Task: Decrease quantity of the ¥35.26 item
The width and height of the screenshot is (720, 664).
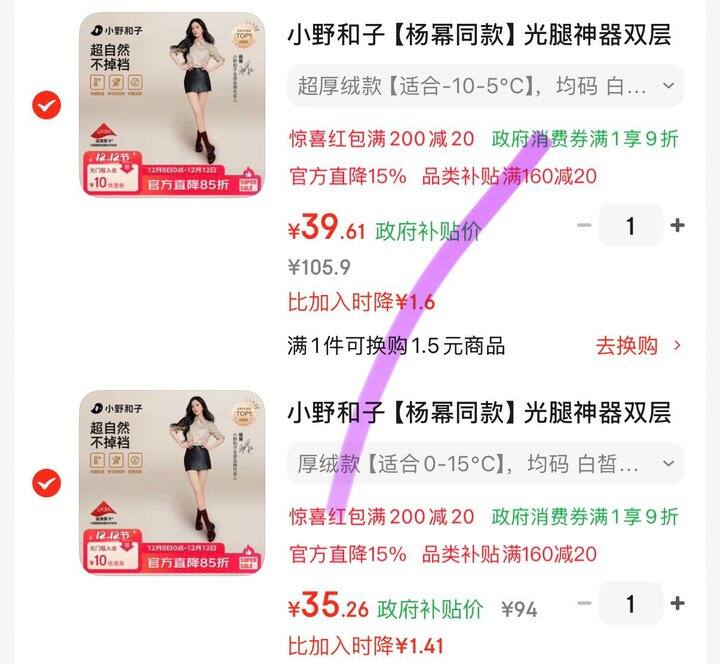Action: 585,604
